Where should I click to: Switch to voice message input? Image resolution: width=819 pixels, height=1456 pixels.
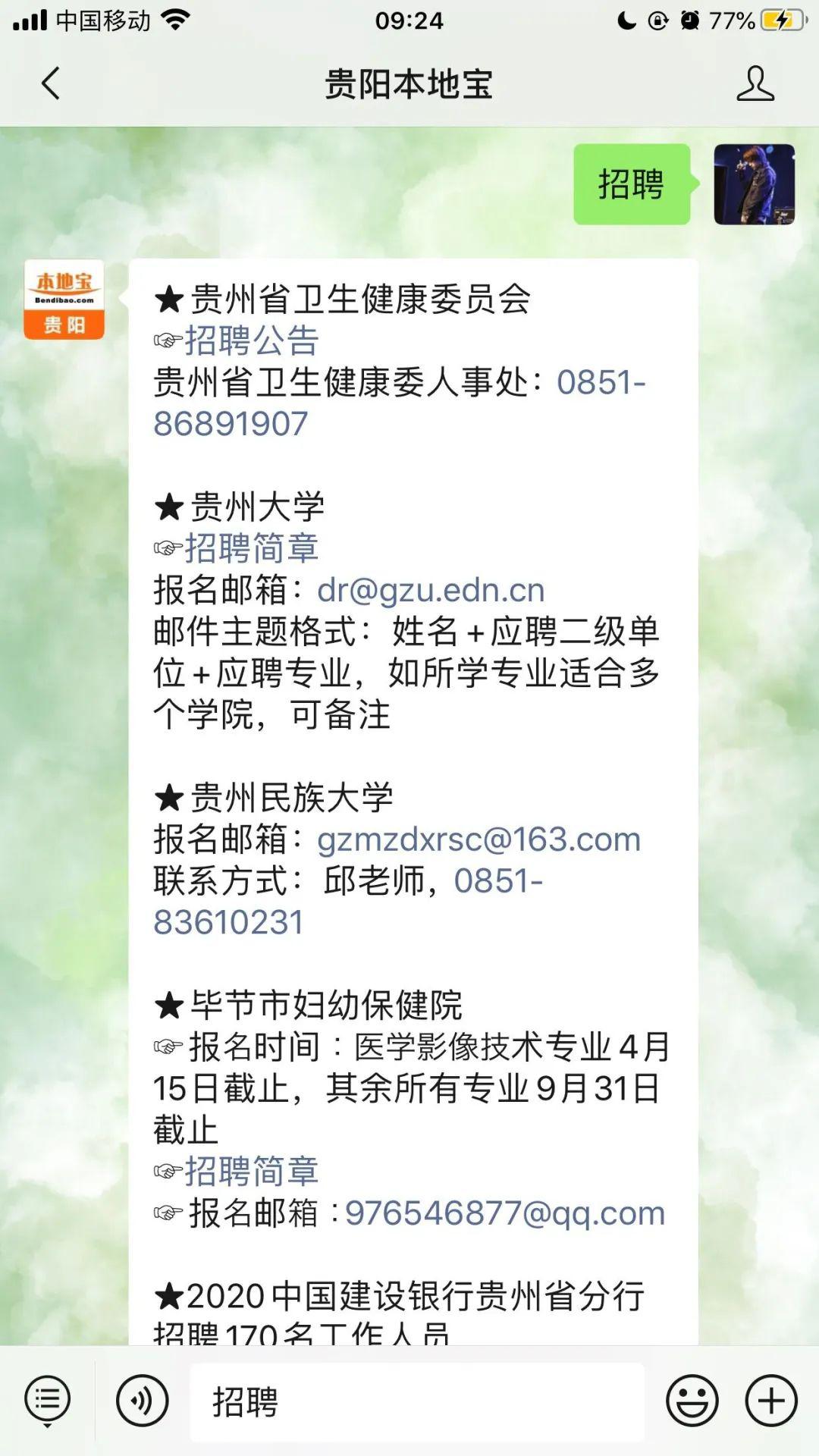pos(142,1401)
